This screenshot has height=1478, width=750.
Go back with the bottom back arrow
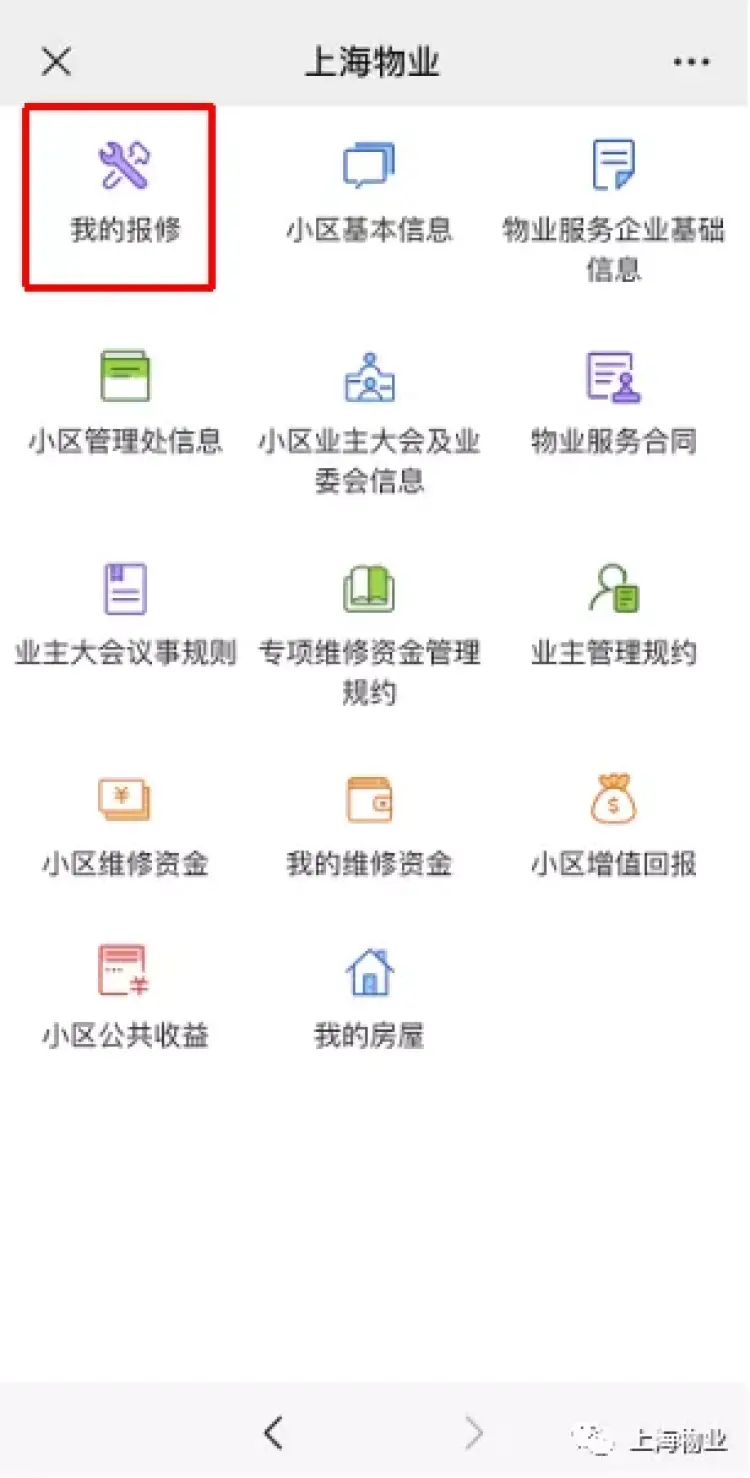click(274, 1434)
